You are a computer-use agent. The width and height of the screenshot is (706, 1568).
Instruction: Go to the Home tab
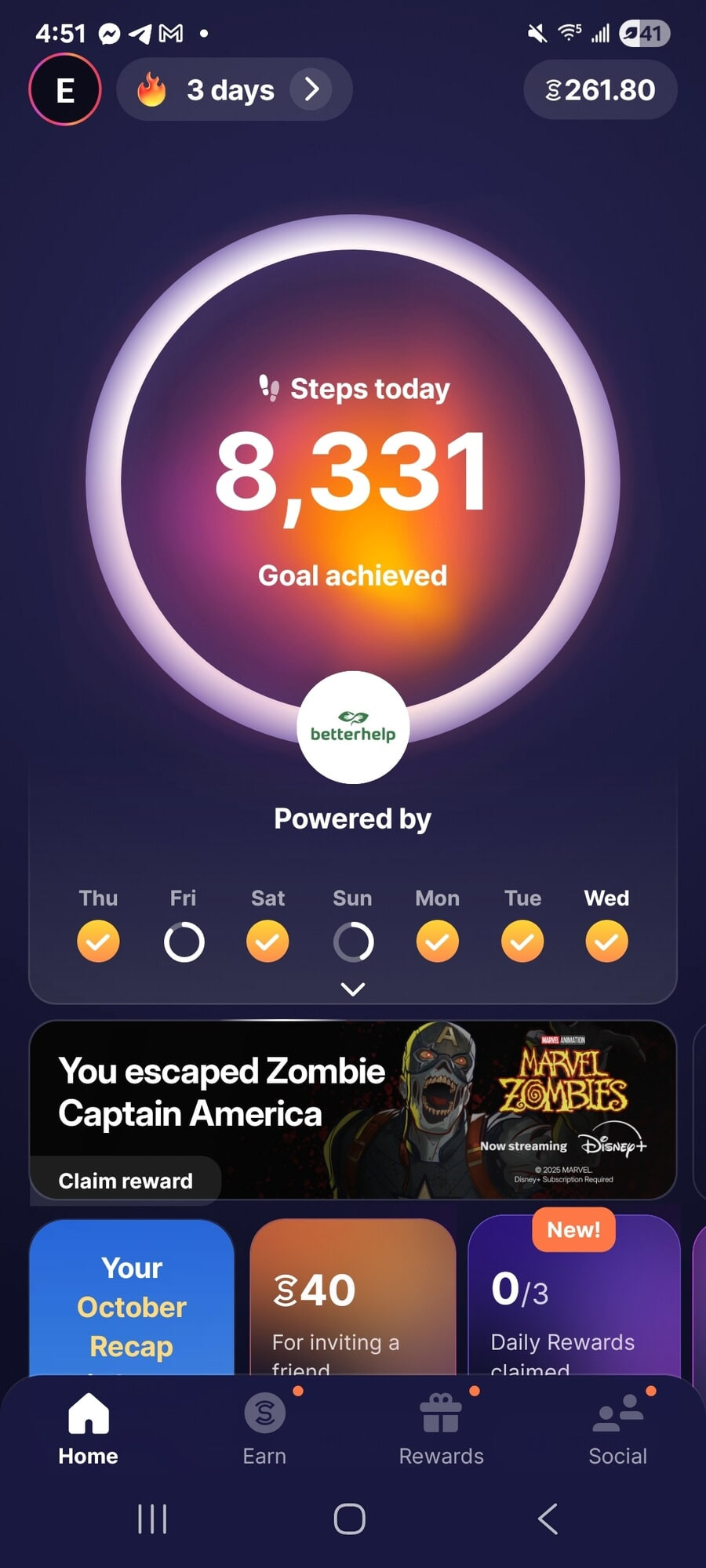[x=88, y=1428]
